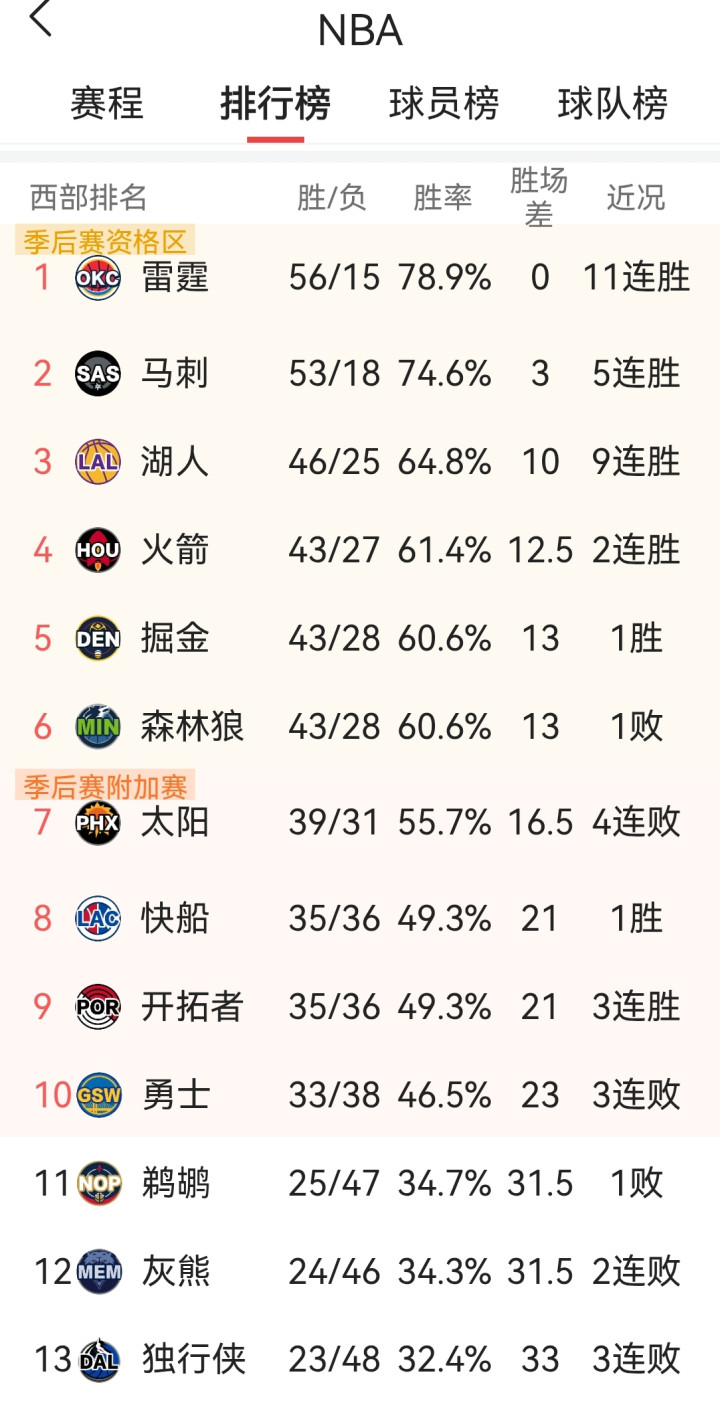
Task: Switch to the 球队榜 tab
Action: (613, 104)
